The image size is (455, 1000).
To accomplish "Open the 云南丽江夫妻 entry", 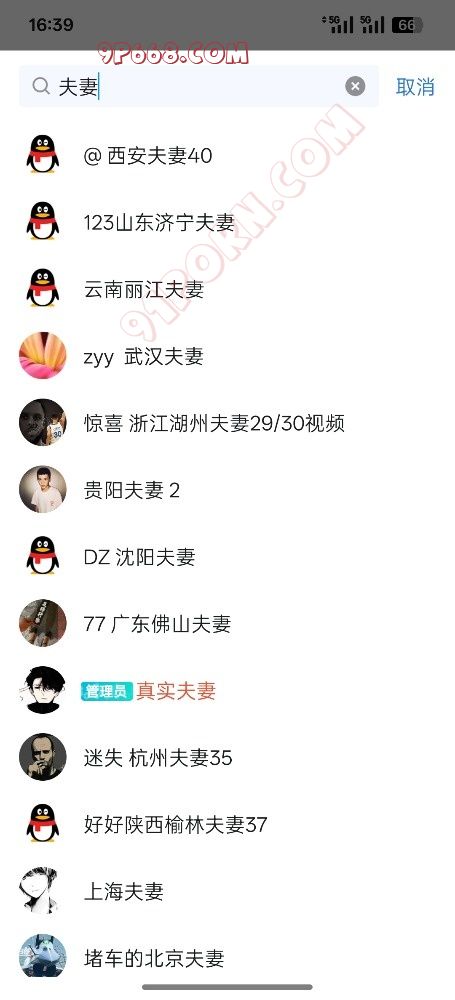I will [227, 289].
